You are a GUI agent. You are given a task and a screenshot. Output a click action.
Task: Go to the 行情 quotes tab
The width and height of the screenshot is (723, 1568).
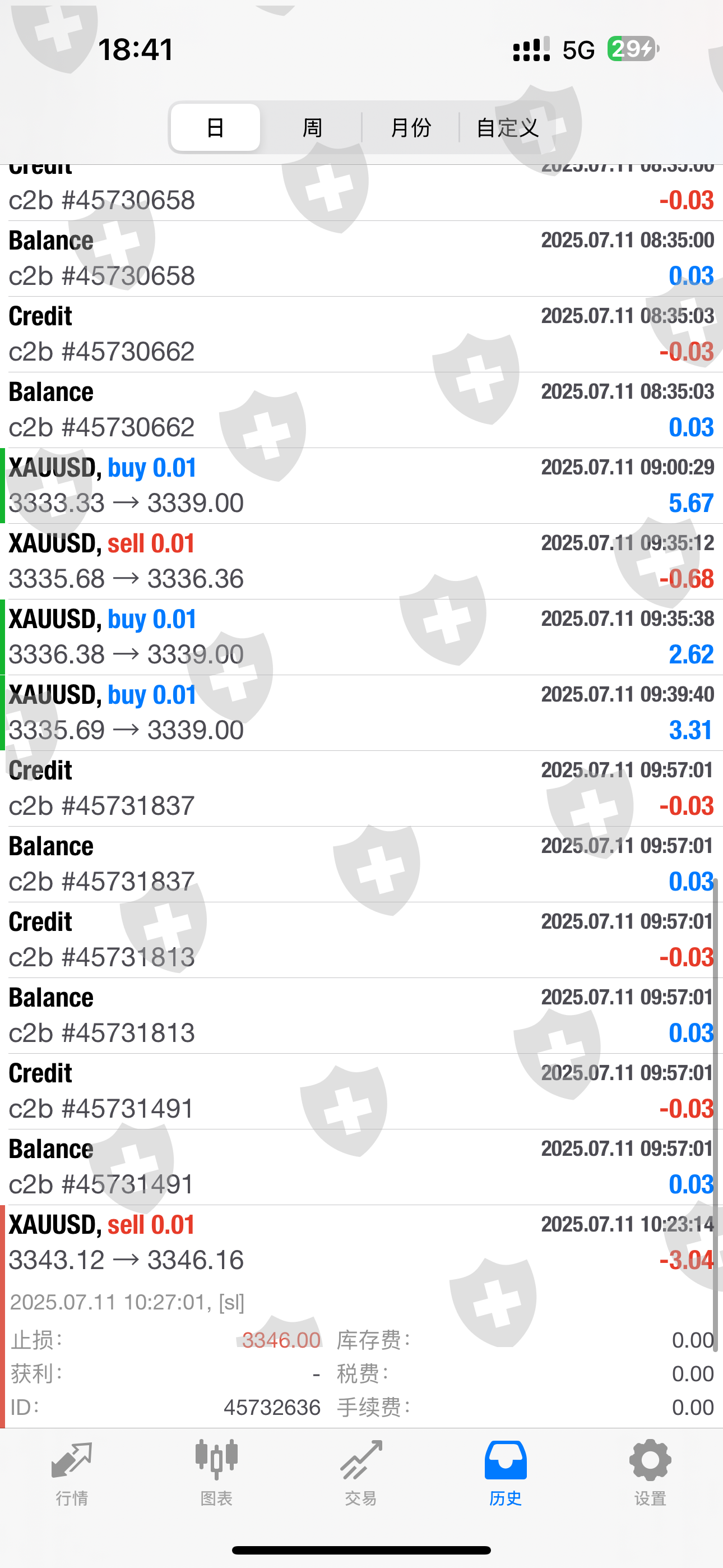coord(72,1472)
